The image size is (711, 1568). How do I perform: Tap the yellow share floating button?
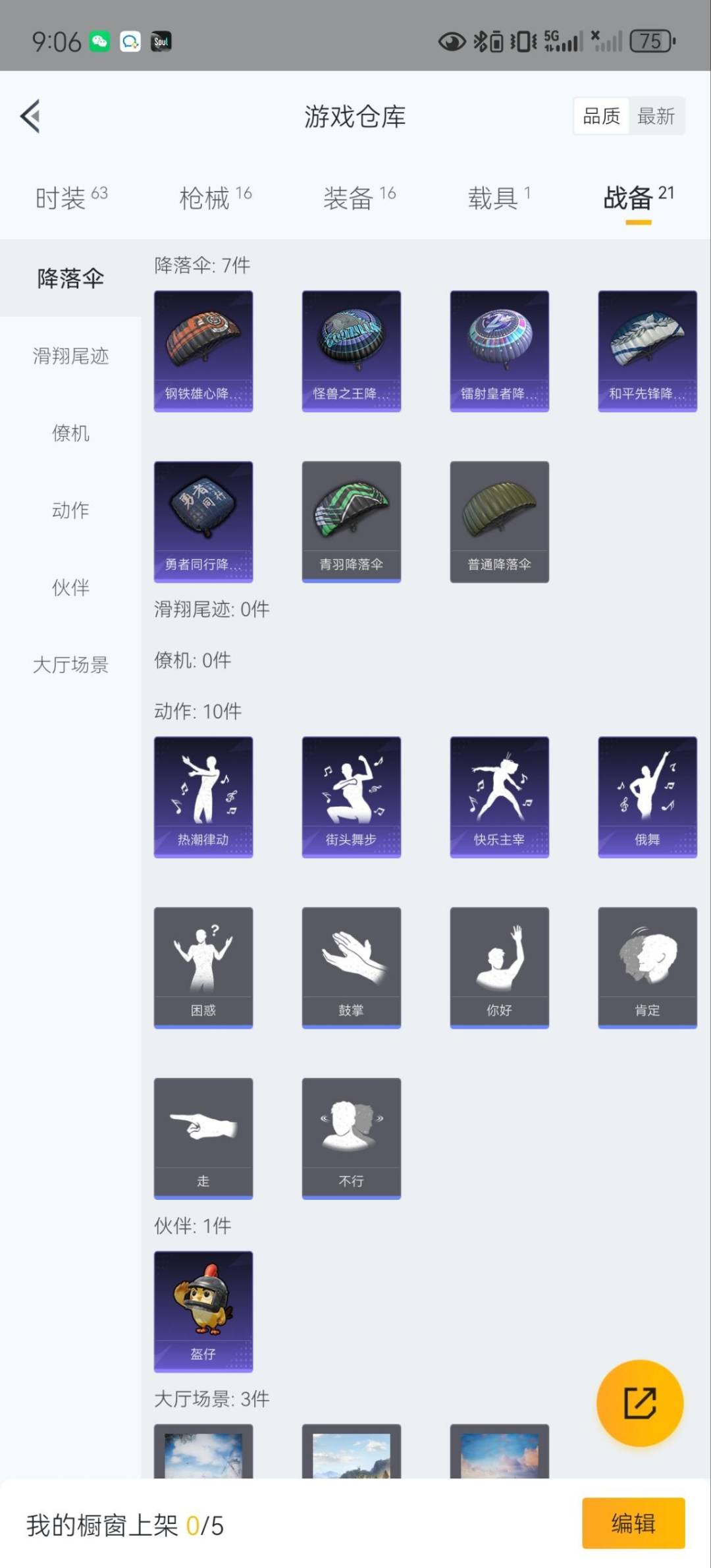[639, 1403]
